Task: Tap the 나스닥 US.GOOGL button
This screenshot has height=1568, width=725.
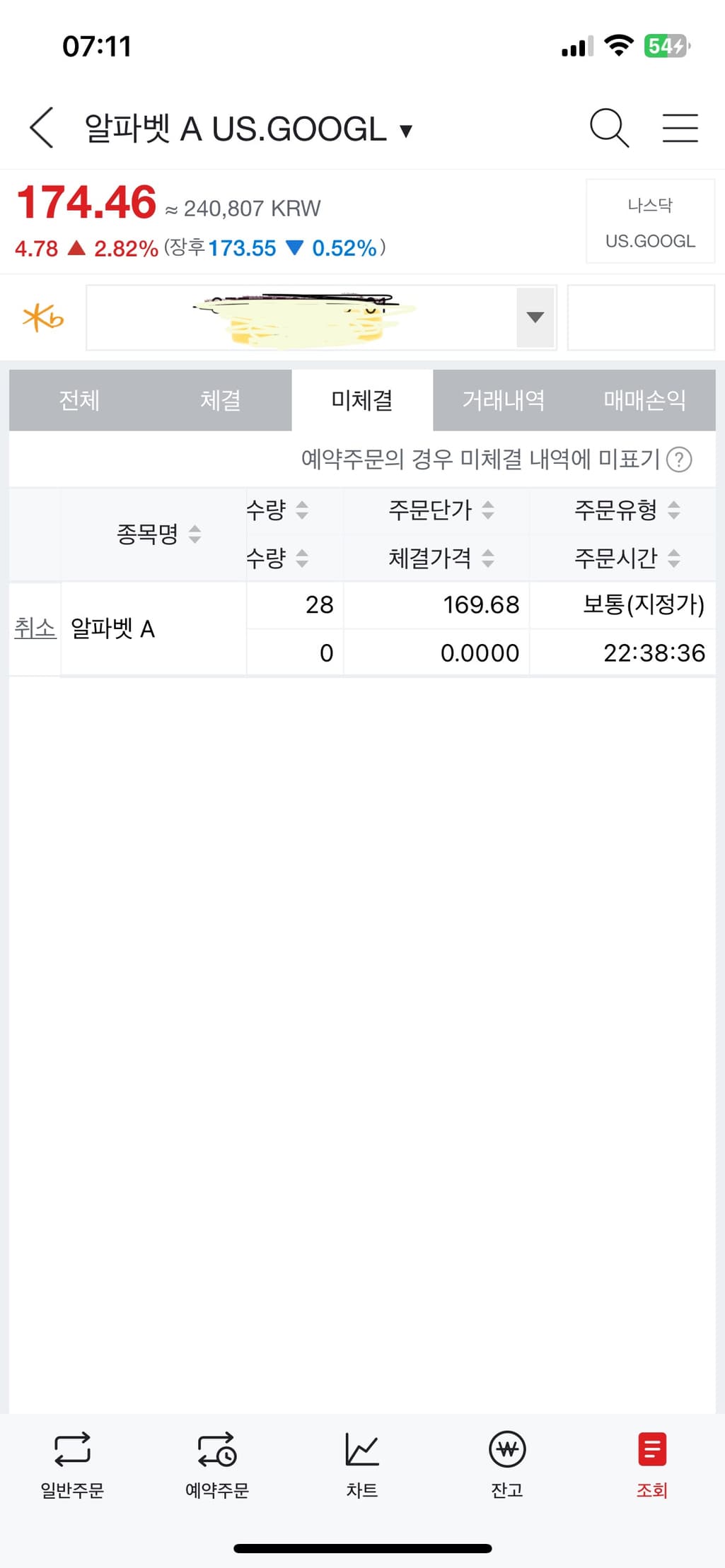Action: 650,222
